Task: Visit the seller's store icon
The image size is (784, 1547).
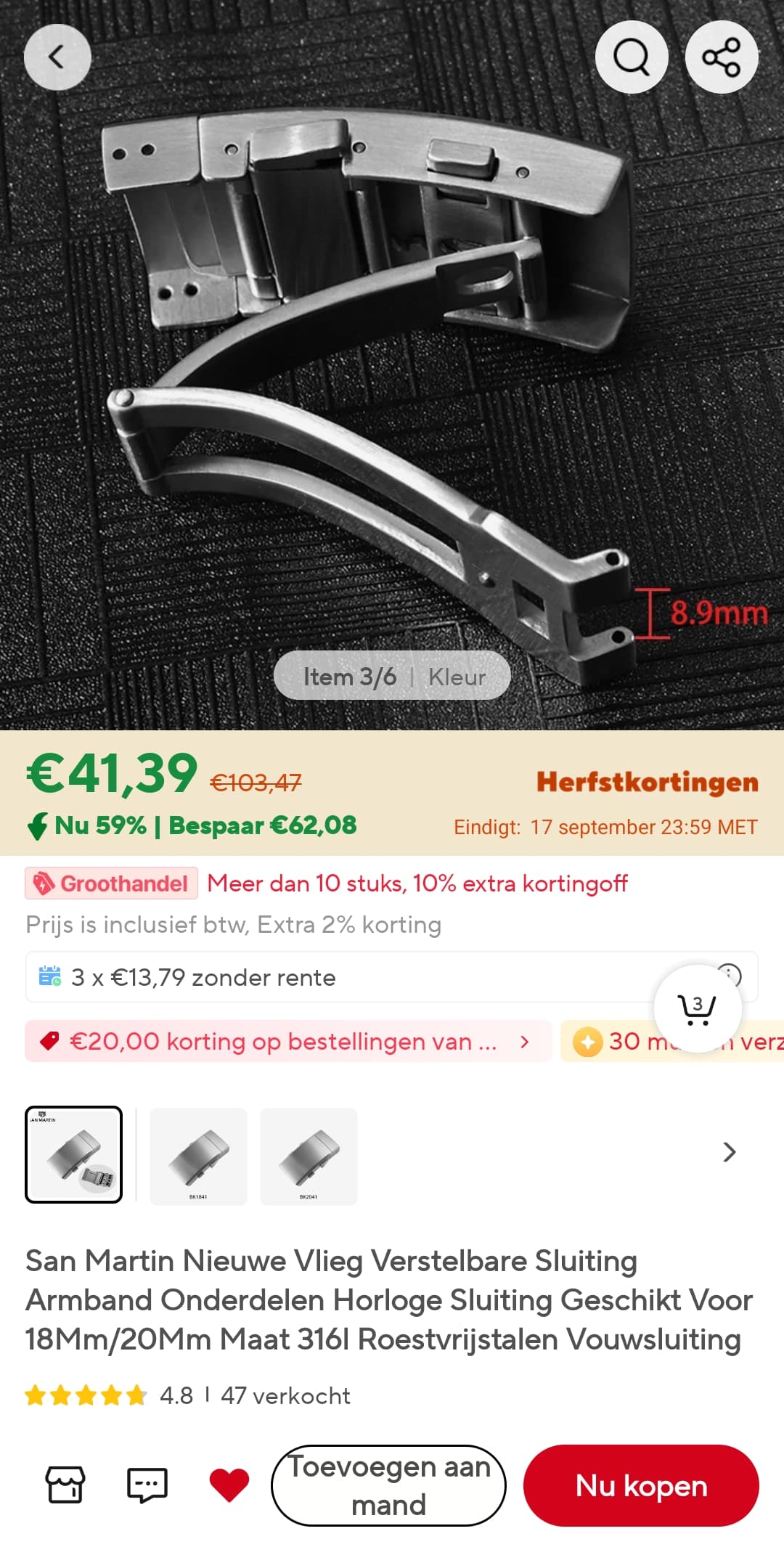Action: 65,1484
